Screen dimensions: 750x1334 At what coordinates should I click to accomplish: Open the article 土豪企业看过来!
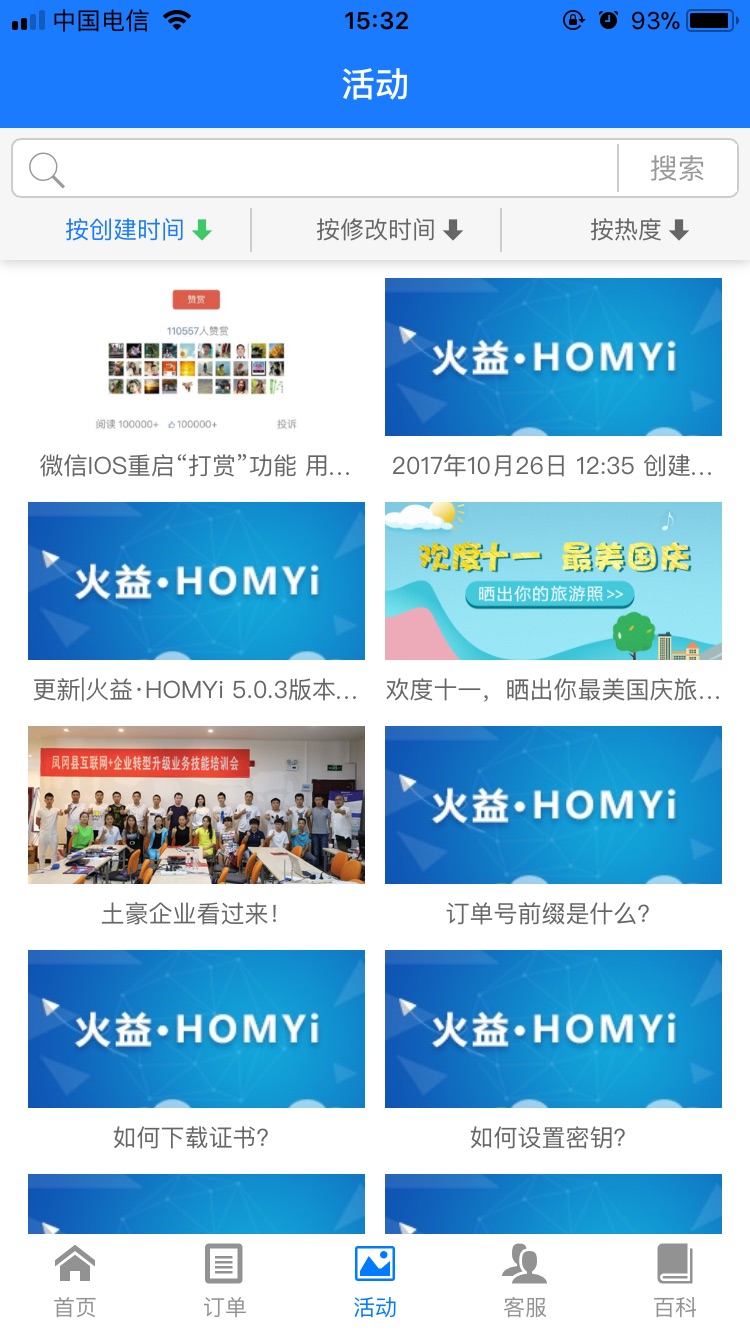click(x=196, y=805)
